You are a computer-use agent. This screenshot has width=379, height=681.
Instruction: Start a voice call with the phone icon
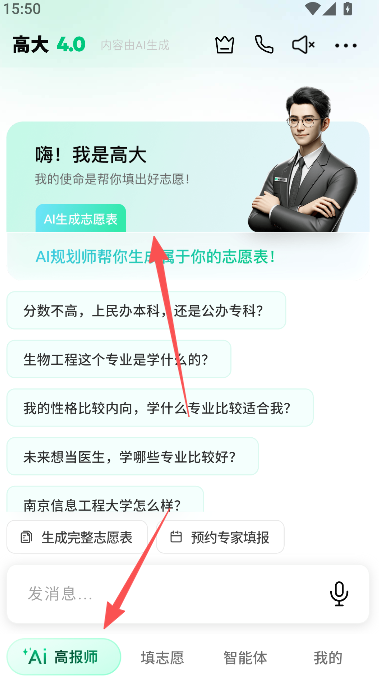coord(264,45)
